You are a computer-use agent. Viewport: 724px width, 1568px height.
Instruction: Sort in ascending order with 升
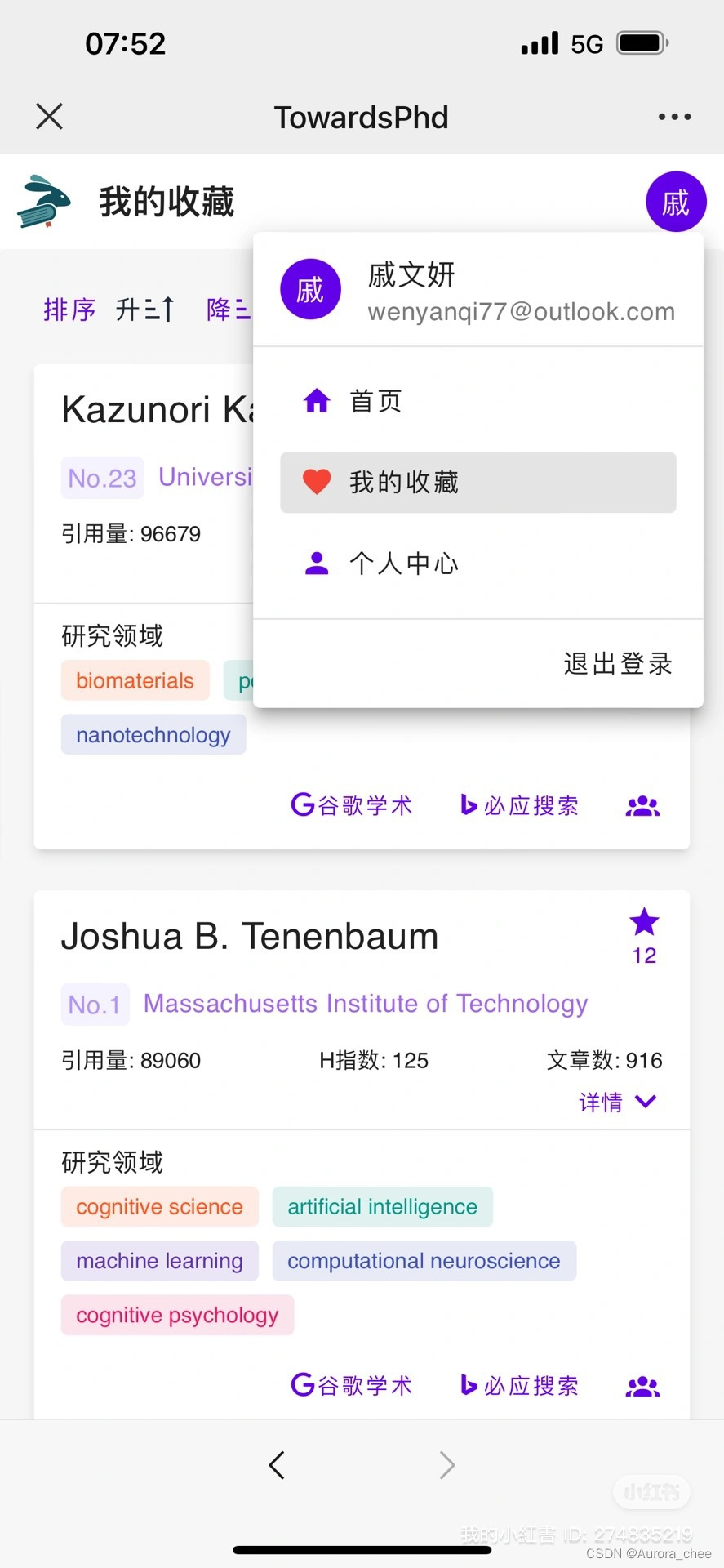(144, 310)
